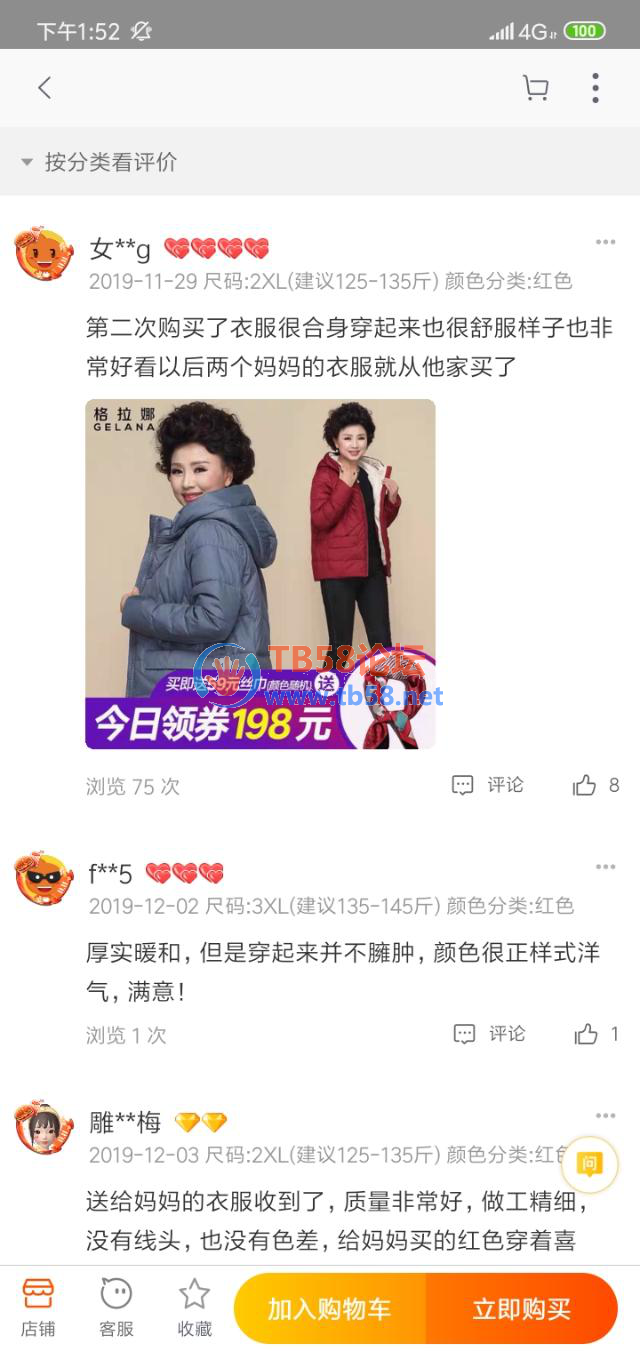Open the 店铺 store page

pos(38,1306)
